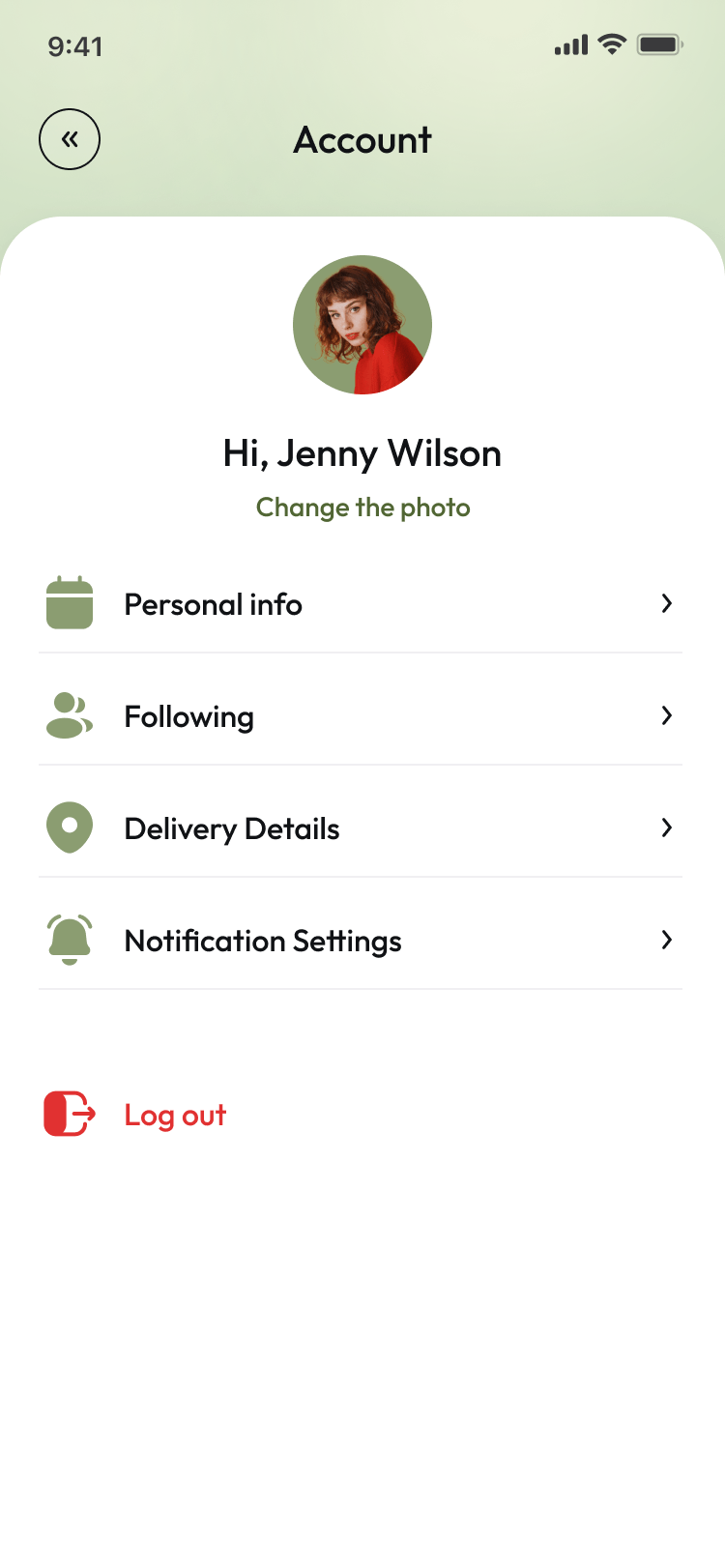Screen dimensions: 725x1568
Task: Click the calendar icon beside Personal info
Action: (68, 602)
